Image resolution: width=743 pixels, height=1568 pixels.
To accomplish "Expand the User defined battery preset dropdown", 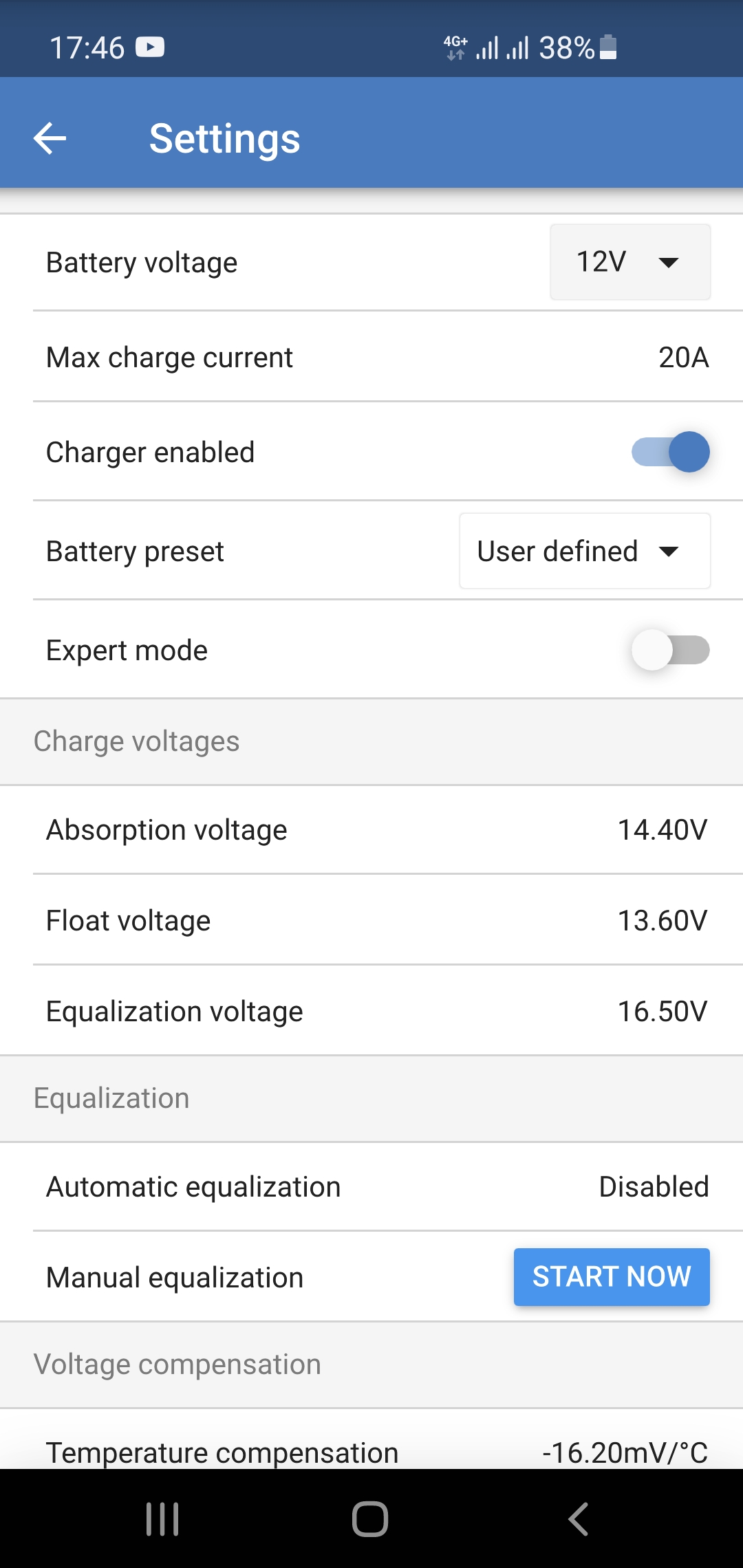I will tap(585, 551).
